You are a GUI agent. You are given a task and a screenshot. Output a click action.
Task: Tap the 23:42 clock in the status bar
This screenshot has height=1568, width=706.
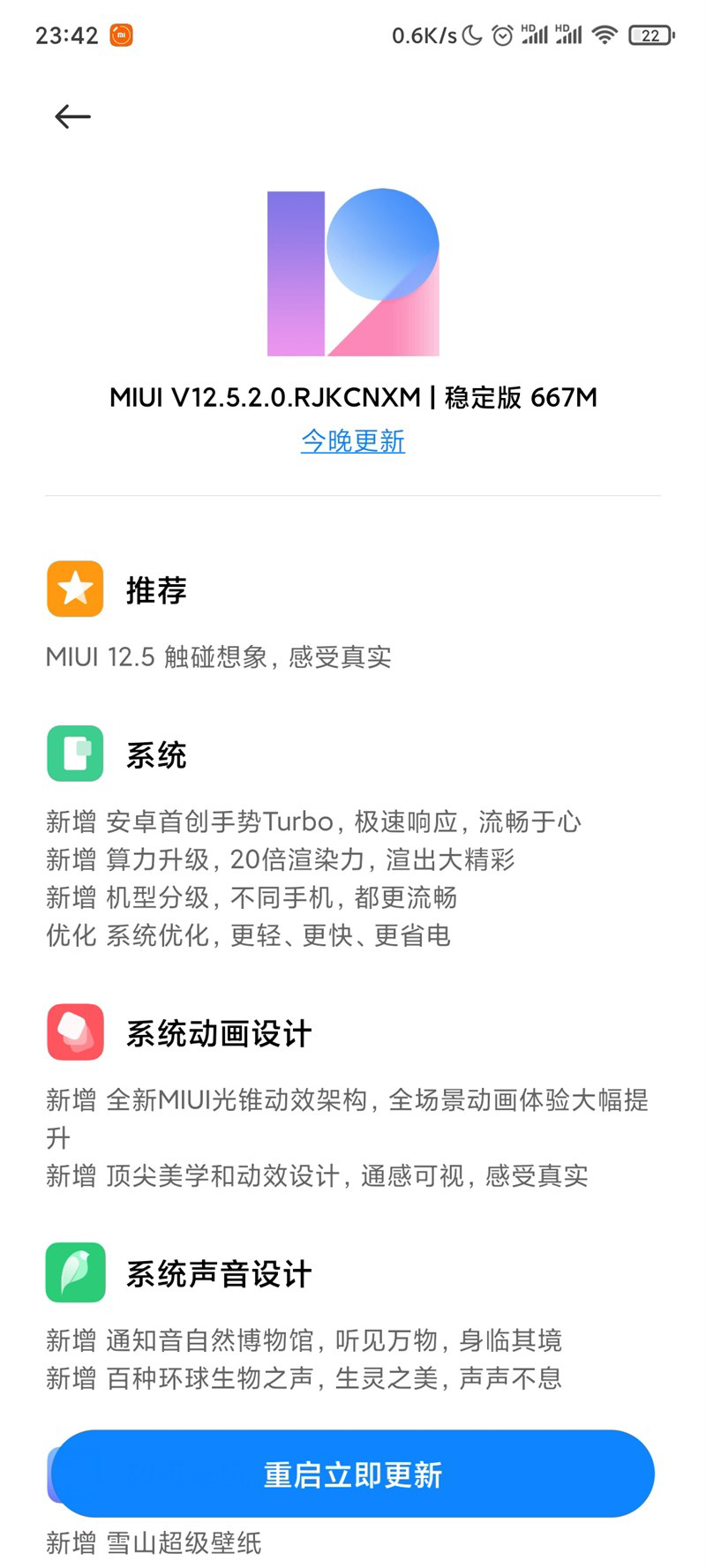[x=66, y=35]
